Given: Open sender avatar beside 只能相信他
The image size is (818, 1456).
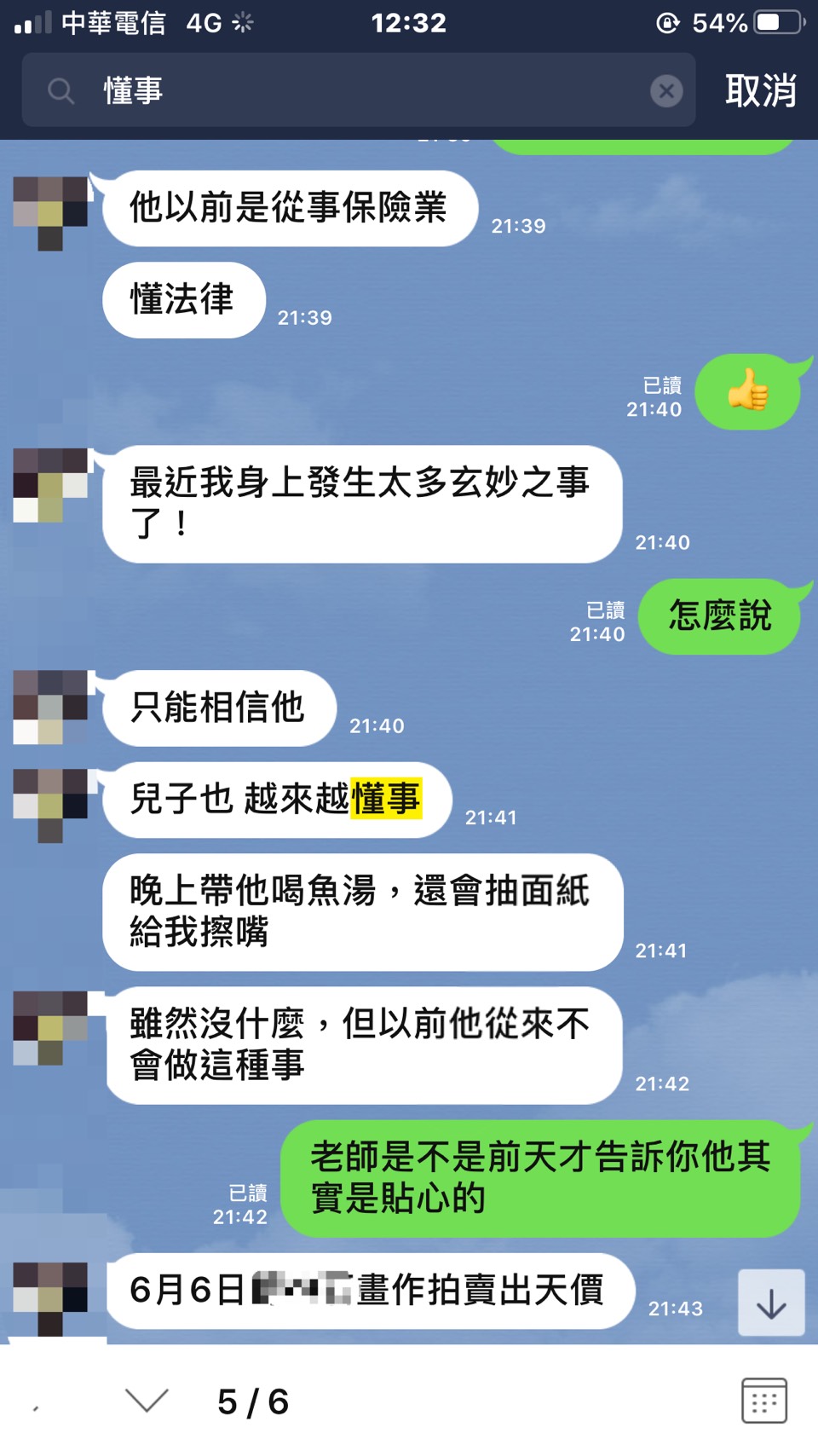Looking at the screenshot, I should pos(50,707).
